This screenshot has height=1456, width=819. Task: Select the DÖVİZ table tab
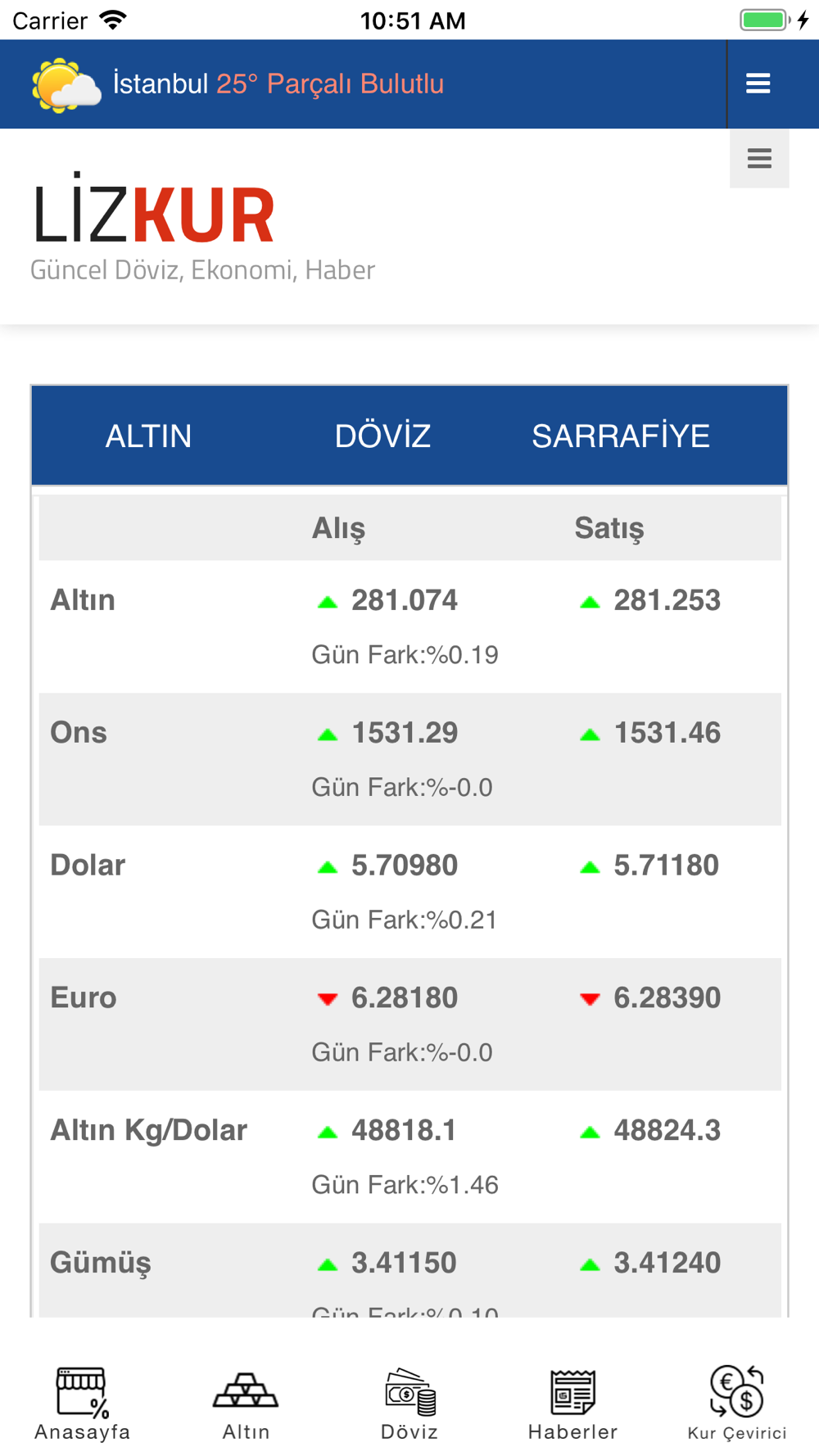(382, 436)
